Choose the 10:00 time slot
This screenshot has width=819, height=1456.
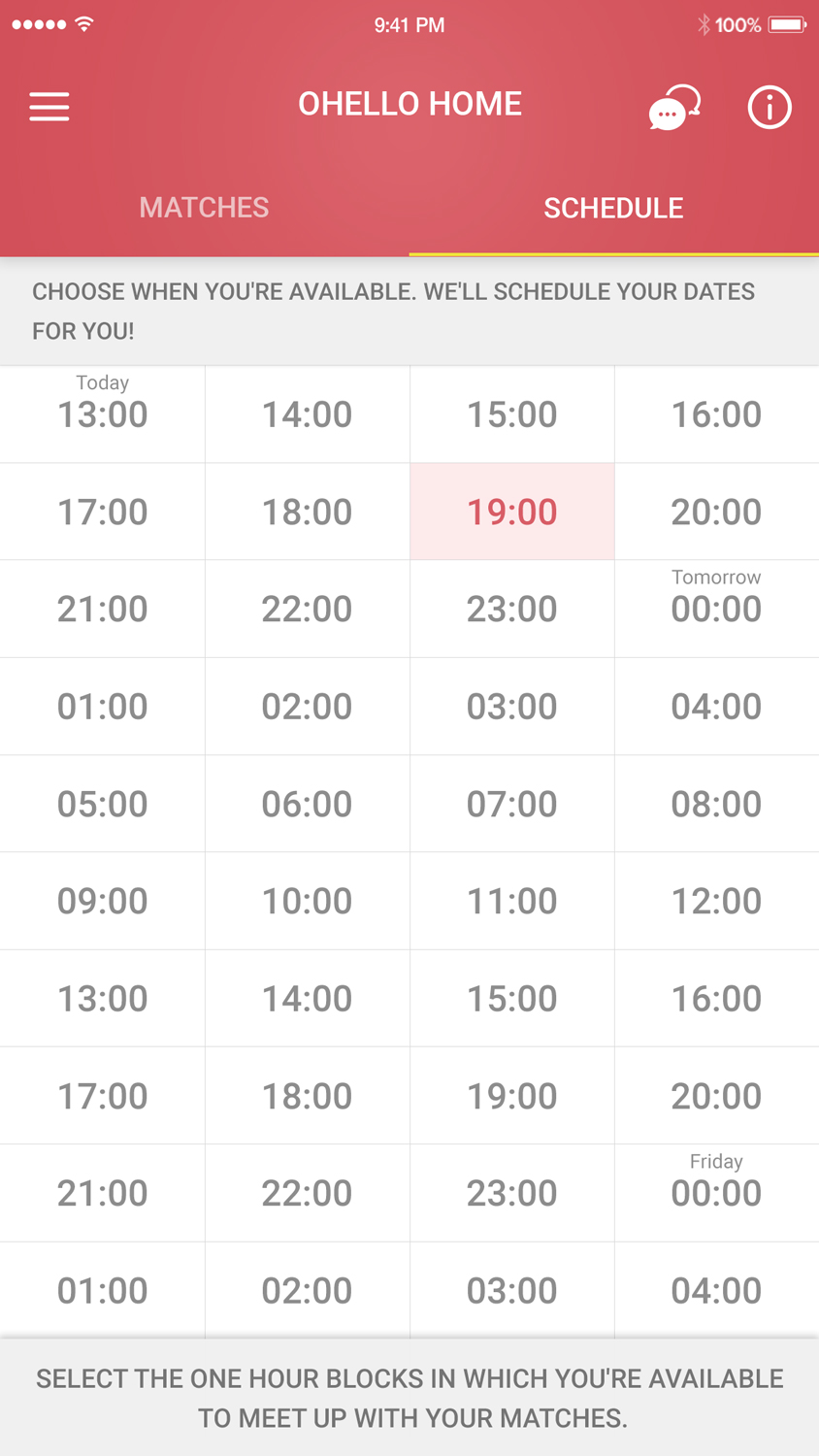click(x=307, y=901)
